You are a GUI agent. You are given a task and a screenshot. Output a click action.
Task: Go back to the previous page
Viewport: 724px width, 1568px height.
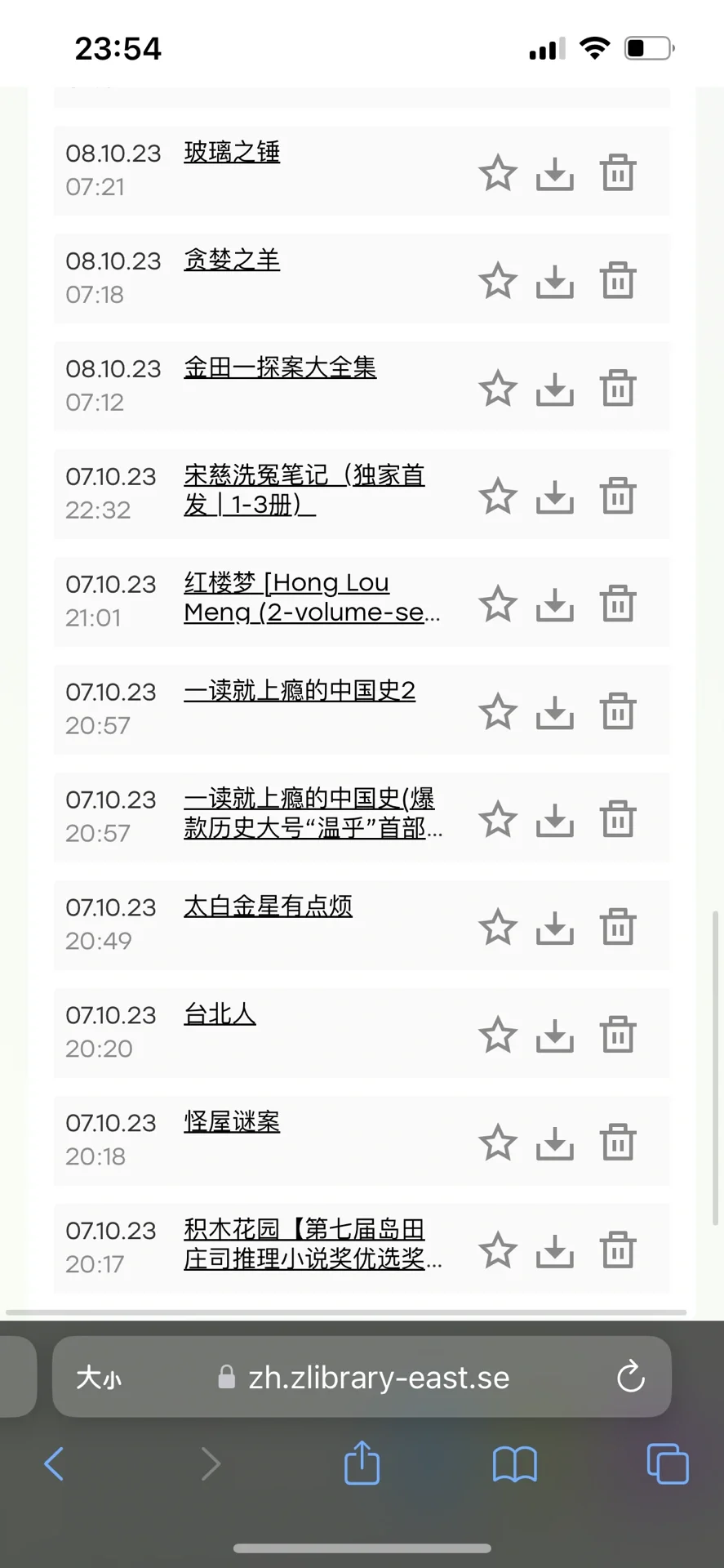pos(54,1463)
